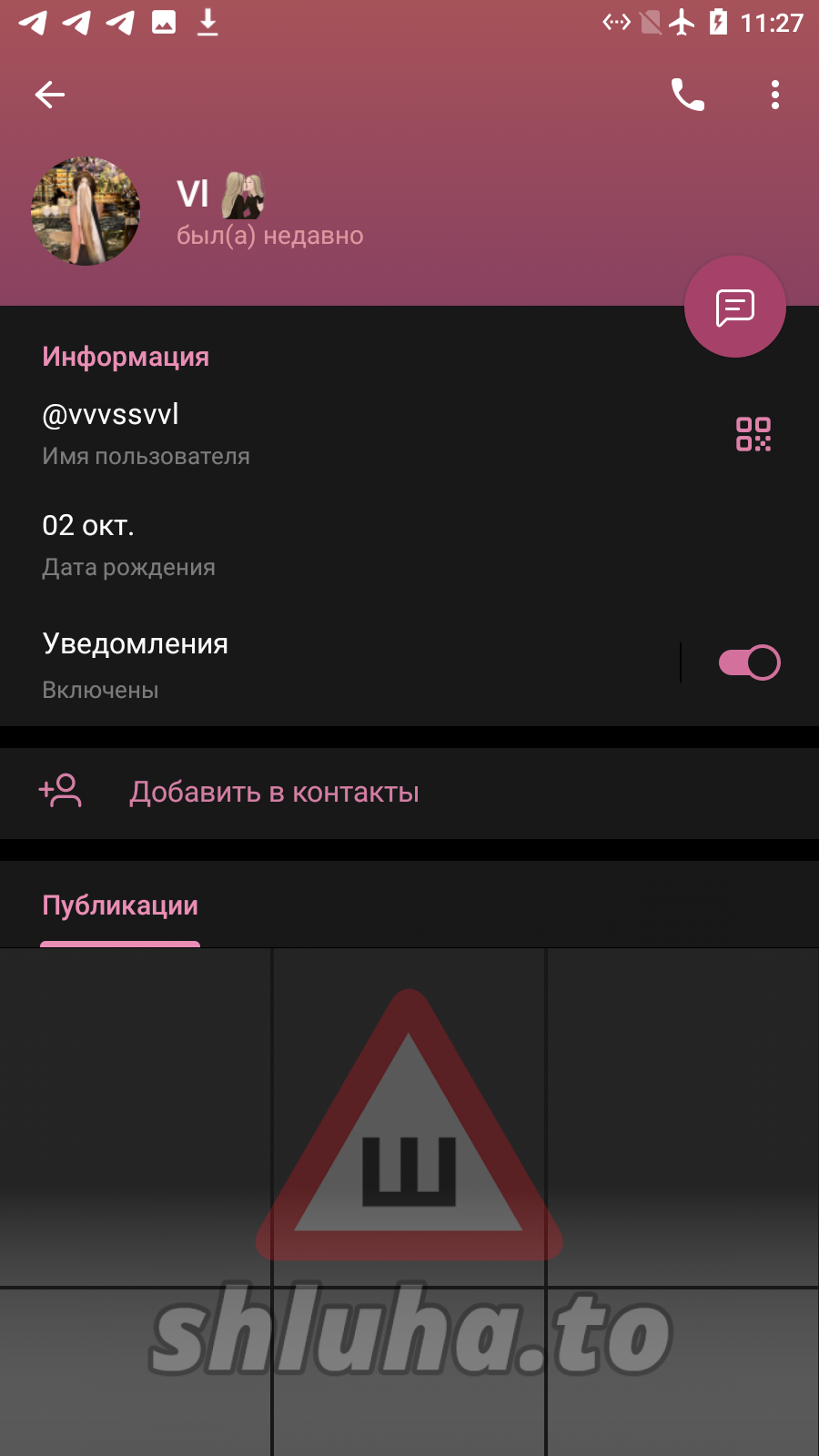This screenshot has height=1456, width=819.
Task: Go back using the arrow icon
Action: click(x=50, y=95)
